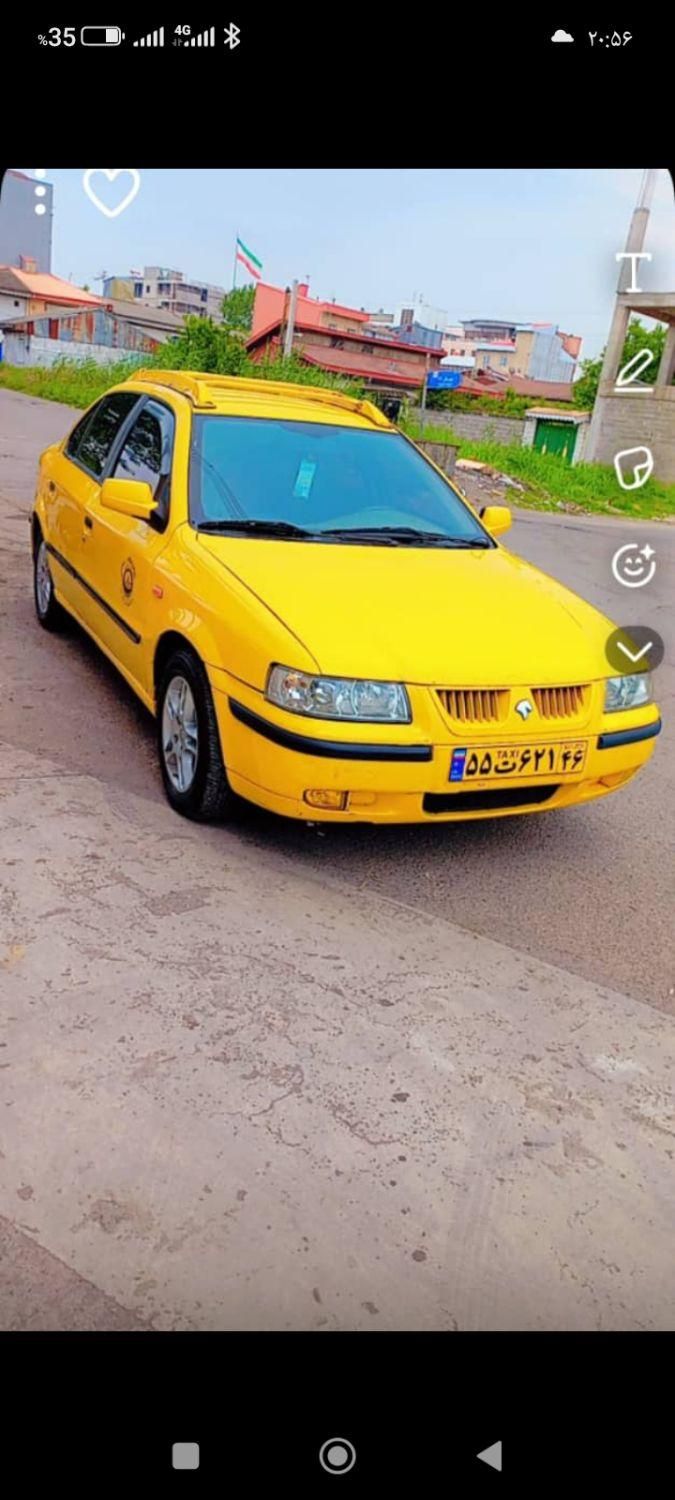Open the recent apps overview
The width and height of the screenshot is (675, 1500).
186,1455
